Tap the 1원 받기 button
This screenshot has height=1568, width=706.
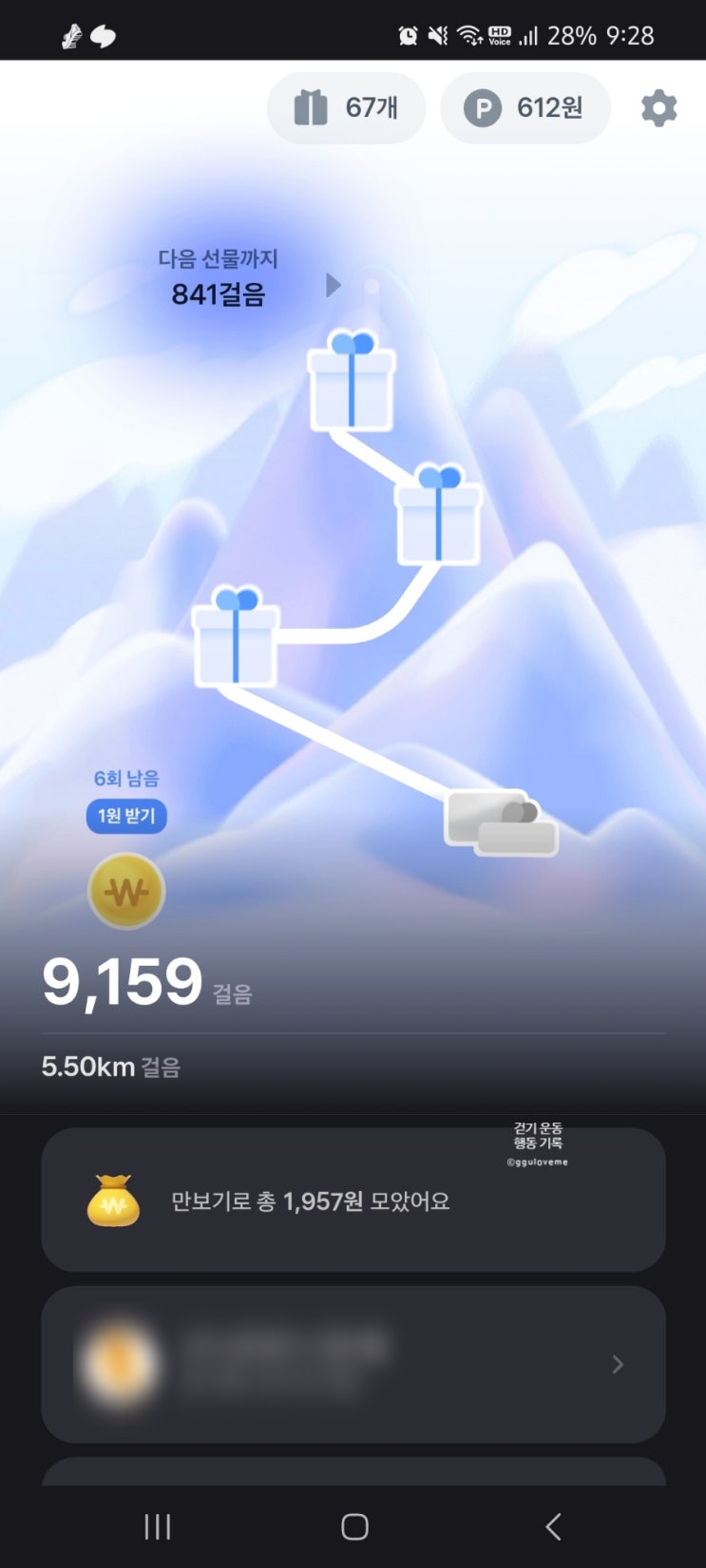126,816
